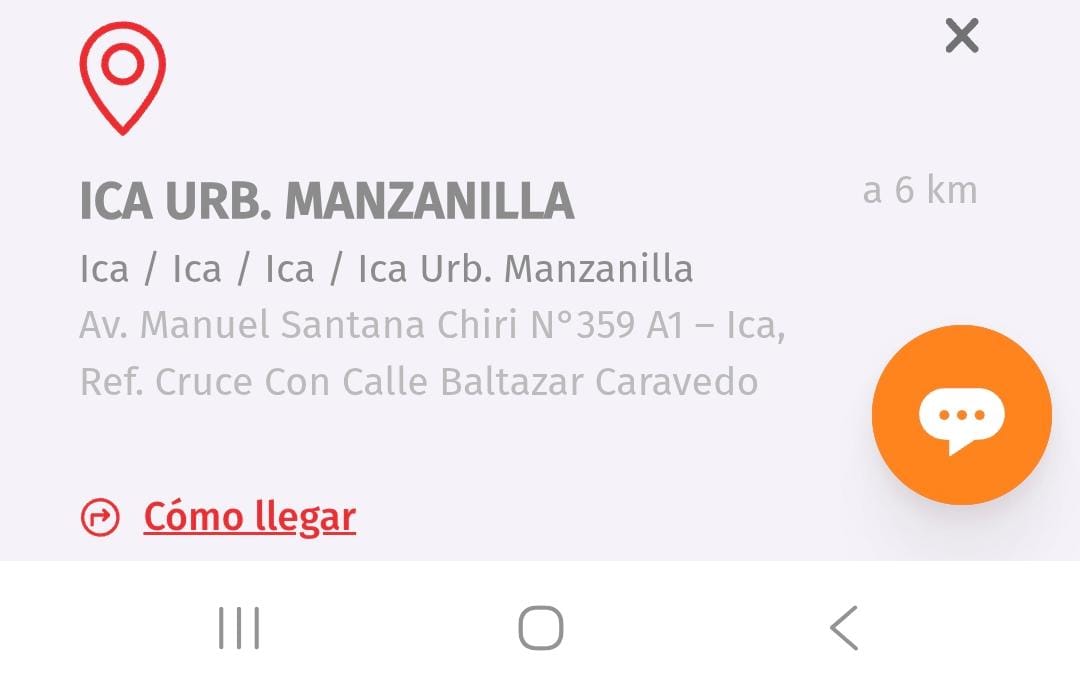
Task: Go to the home screen via home button
Action: pyautogui.click(x=540, y=628)
